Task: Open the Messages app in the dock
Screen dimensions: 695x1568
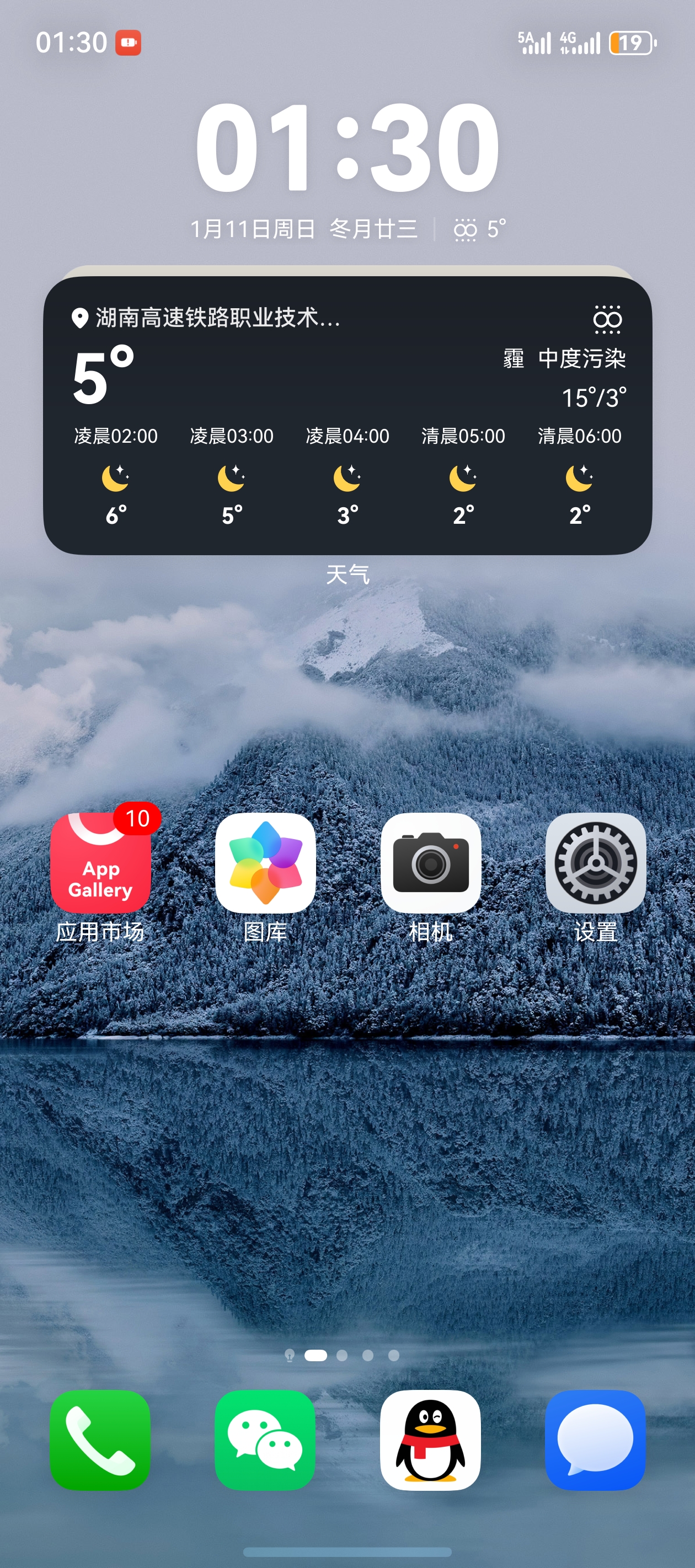Action: (595, 1440)
